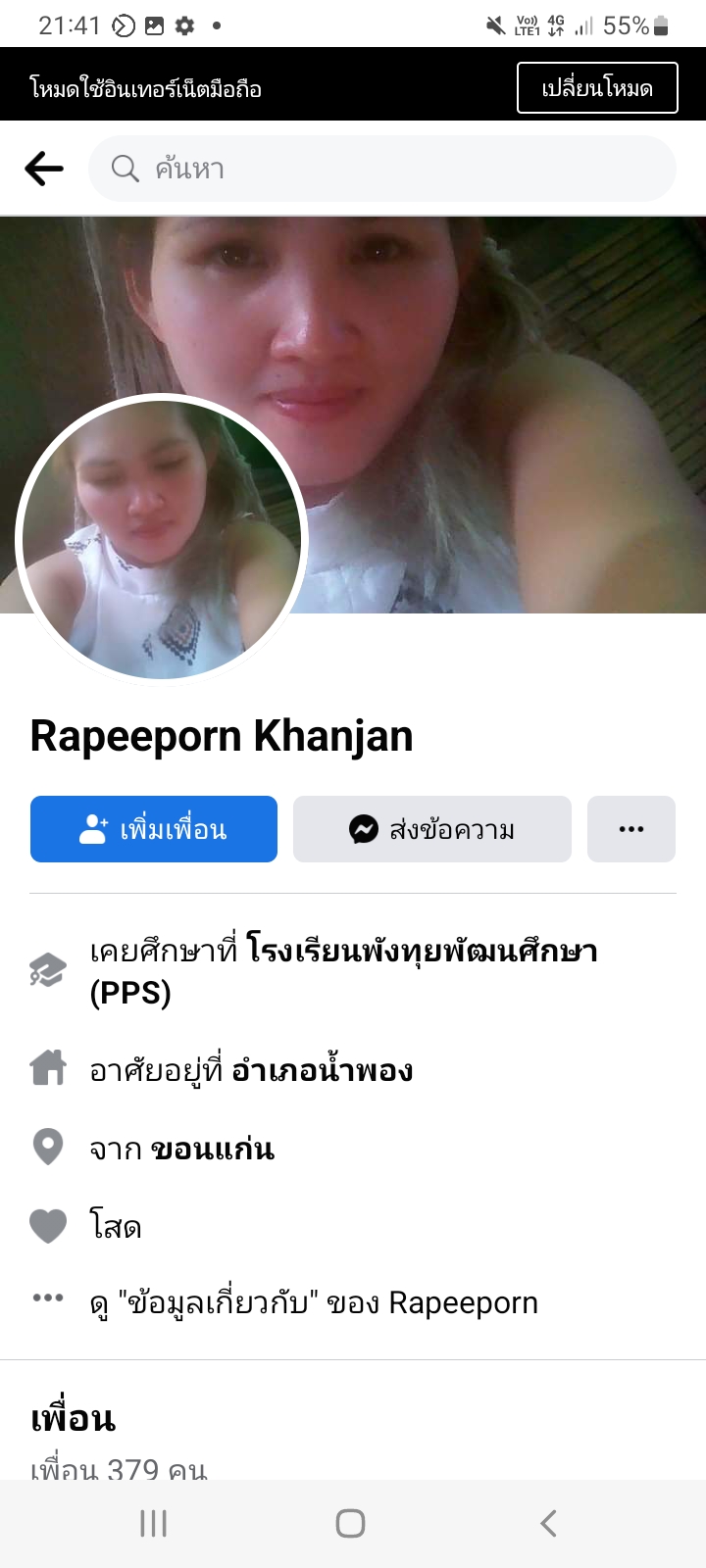Open the hometown link ขอนแก่น
Screen dimensions: 706x1568
213,1148
